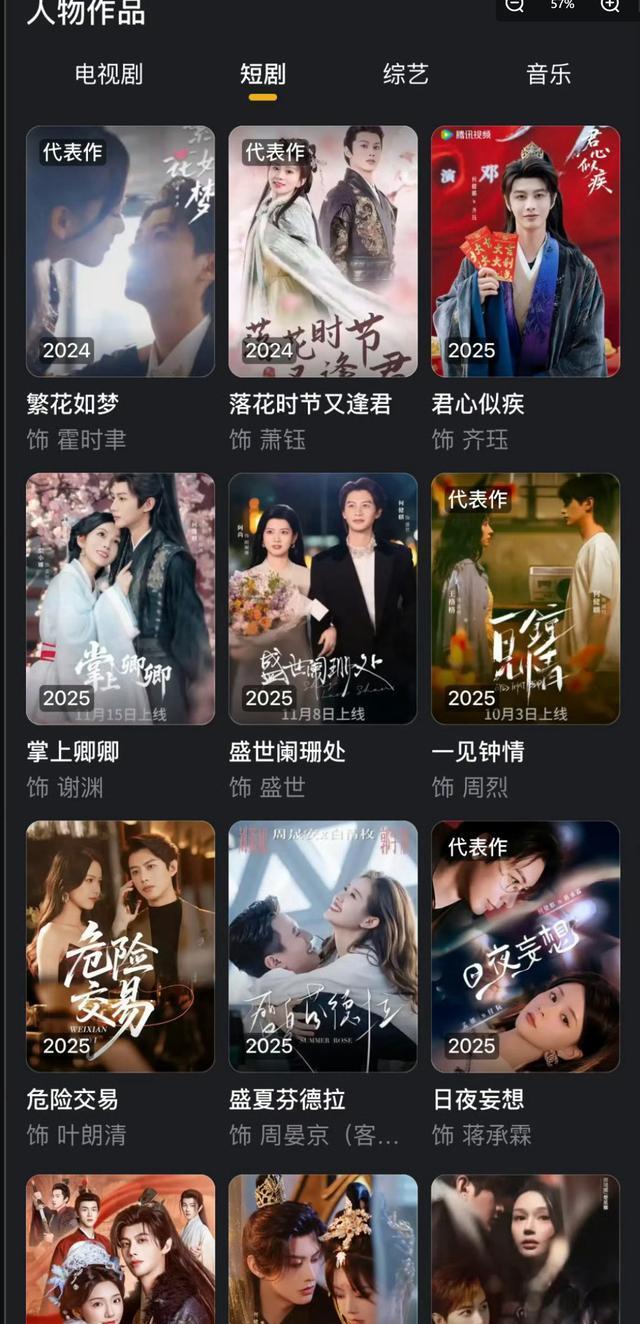Open the 综艺 tab
The width and height of the screenshot is (640, 1324).
[x=405, y=74]
